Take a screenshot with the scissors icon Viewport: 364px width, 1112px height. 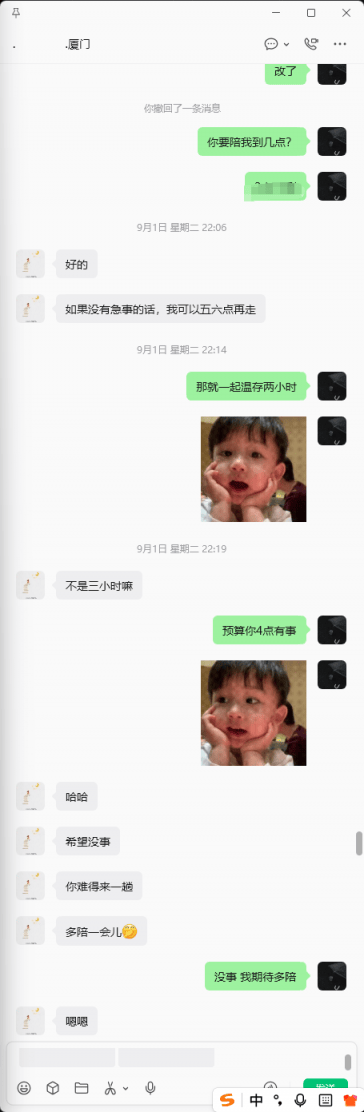(111, 1087)
